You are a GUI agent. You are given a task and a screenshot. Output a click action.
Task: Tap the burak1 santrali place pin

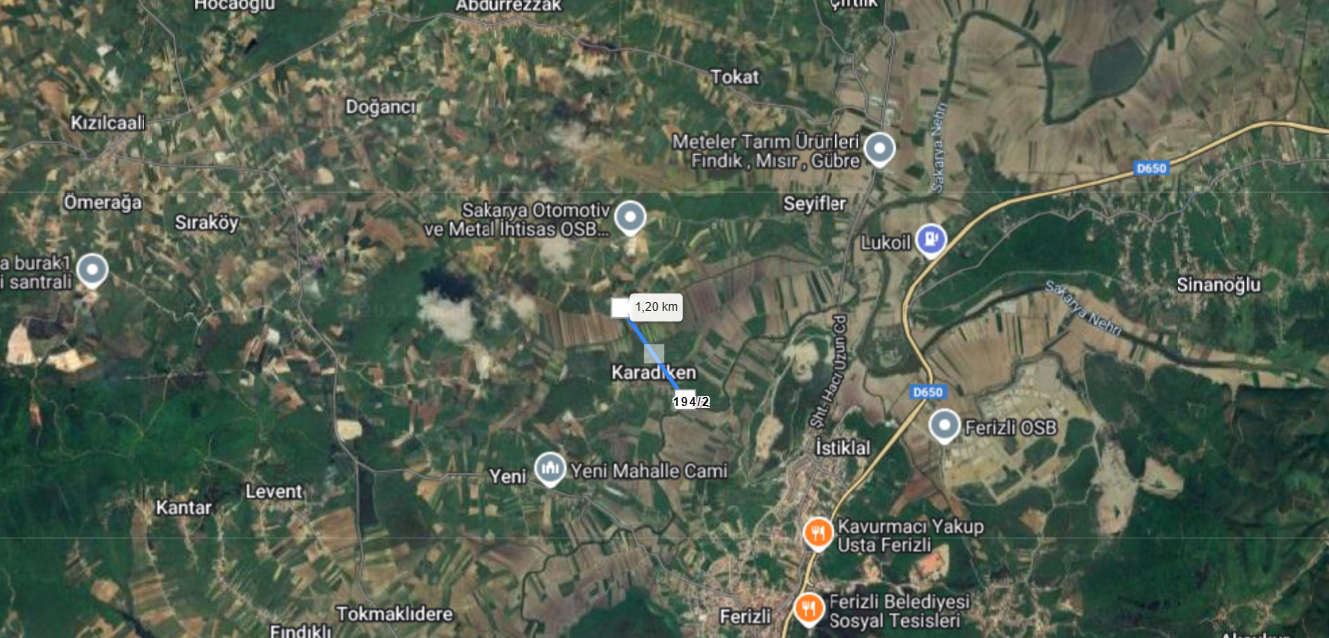click(x=92, y=269)
